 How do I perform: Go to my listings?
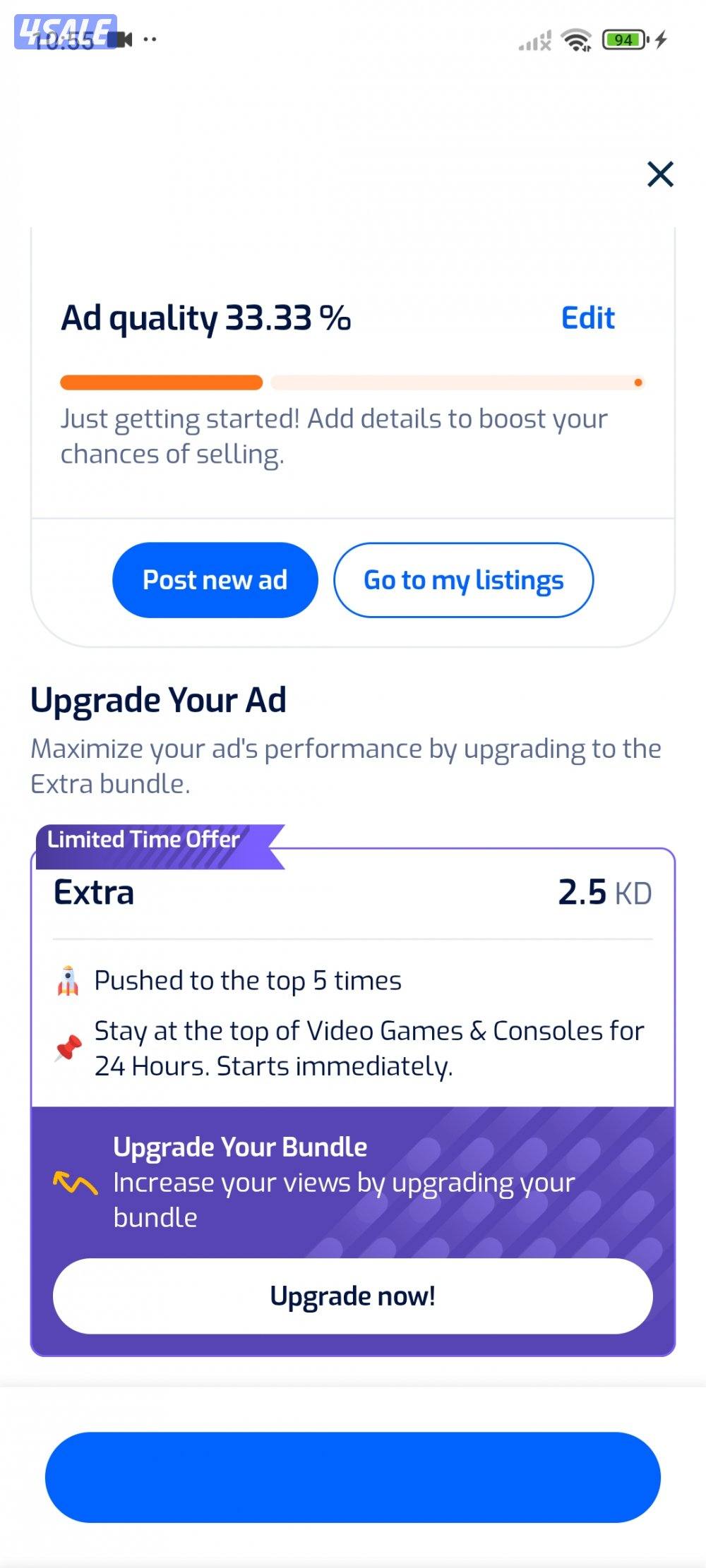coord(463,580)
